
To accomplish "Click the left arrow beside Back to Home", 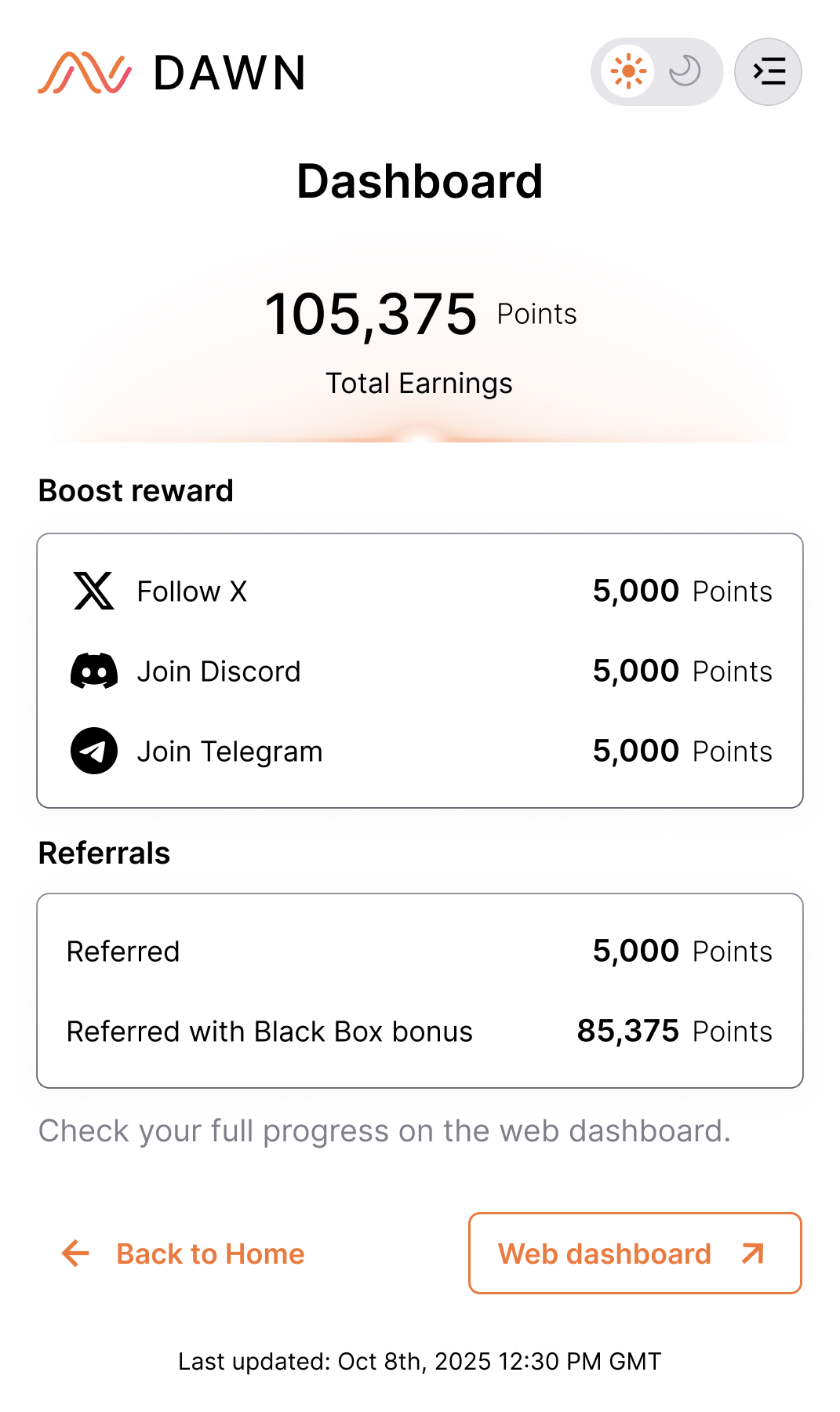I will tap(74, 1254).
